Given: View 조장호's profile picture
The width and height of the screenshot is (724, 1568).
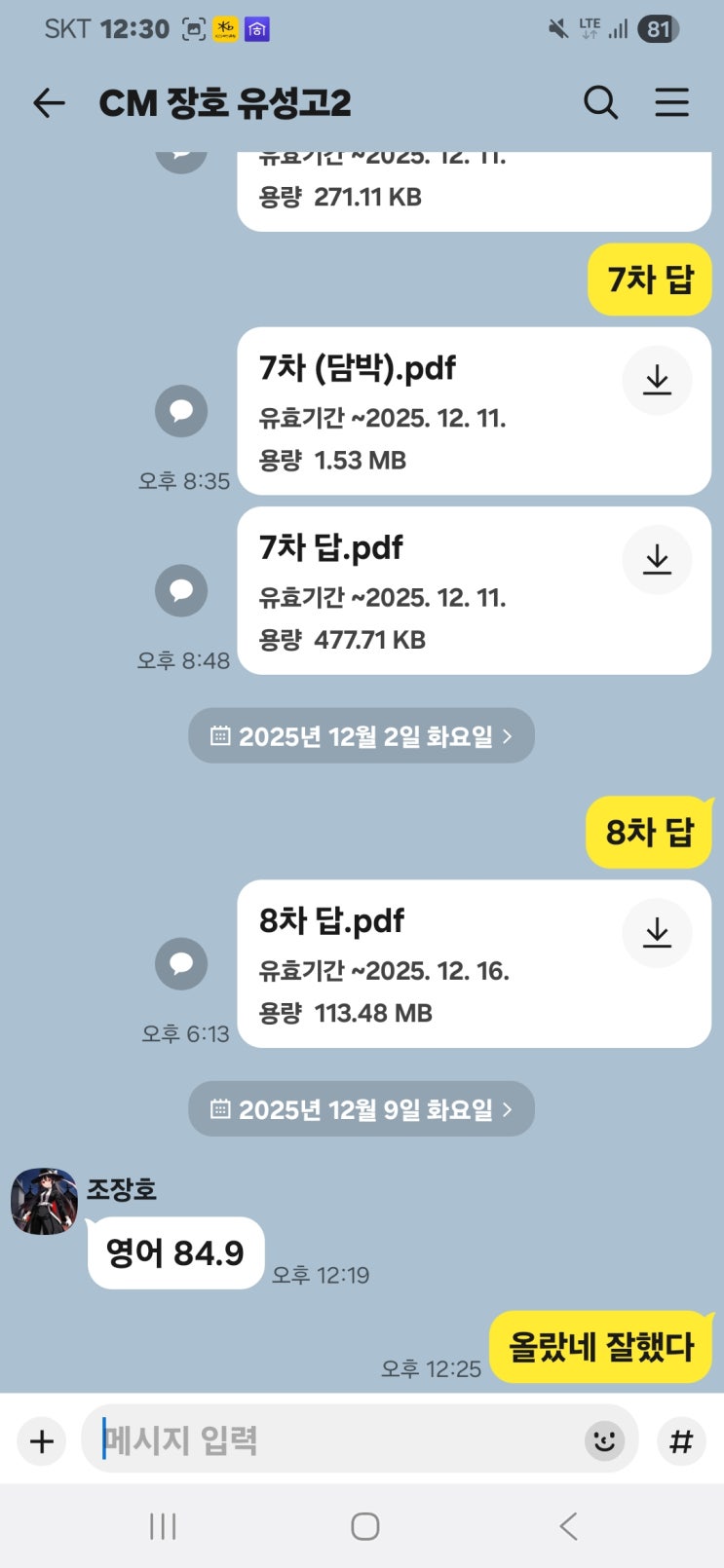Looking at the screenshot, I should point(44,1202).
